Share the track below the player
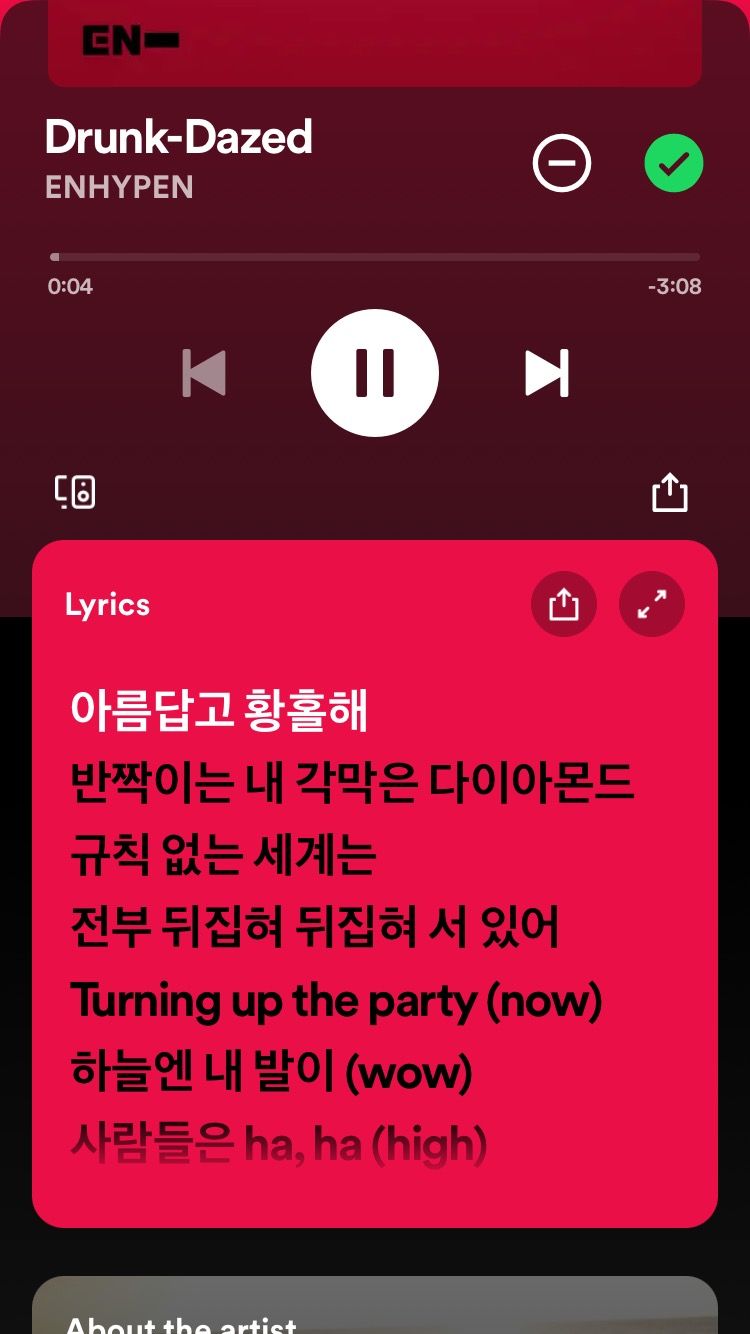Image resolution: width=750 pixels, height=1334 pixels. coord(670,492)
